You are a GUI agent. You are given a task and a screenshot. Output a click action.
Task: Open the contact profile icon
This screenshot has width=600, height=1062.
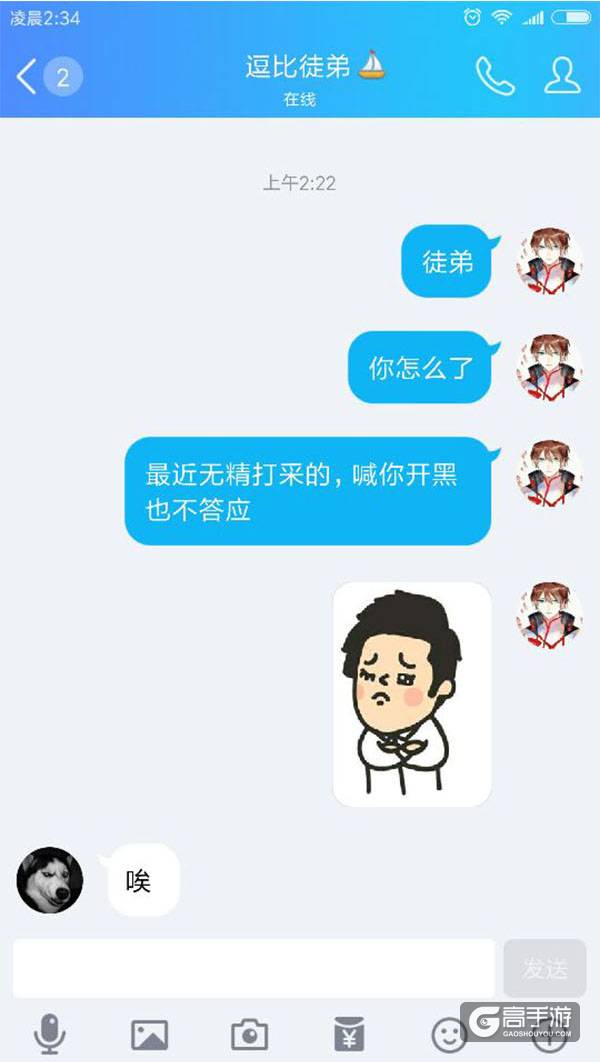point(562,76)
